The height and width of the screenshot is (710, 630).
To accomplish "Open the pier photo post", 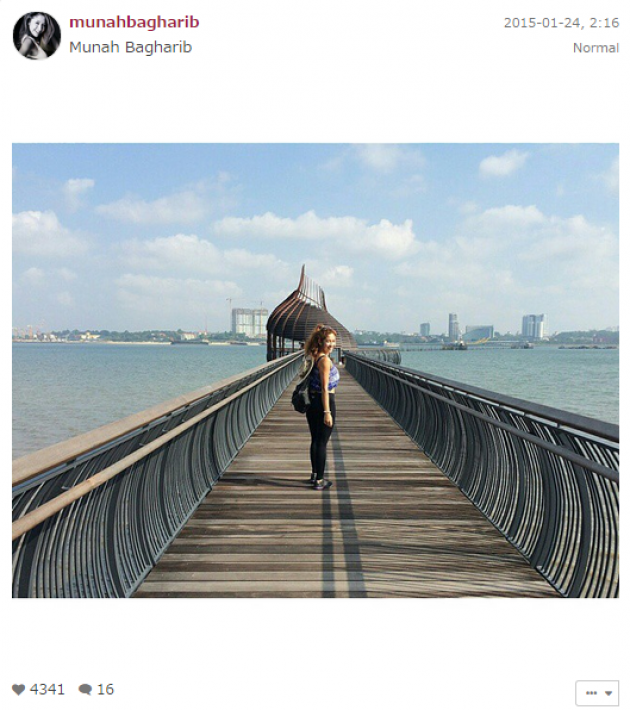I will tap(315, 370).
